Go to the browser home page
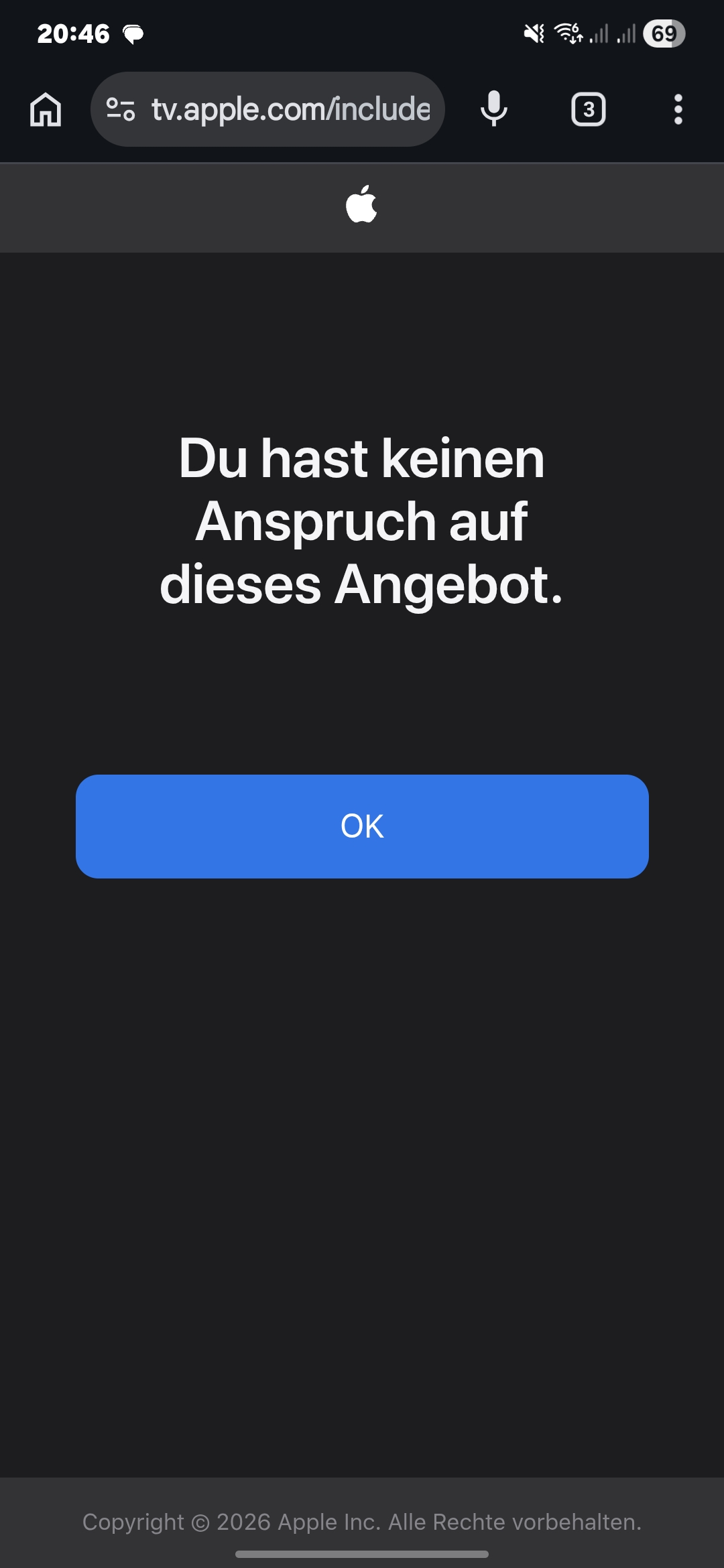 [x=46, y=109]
